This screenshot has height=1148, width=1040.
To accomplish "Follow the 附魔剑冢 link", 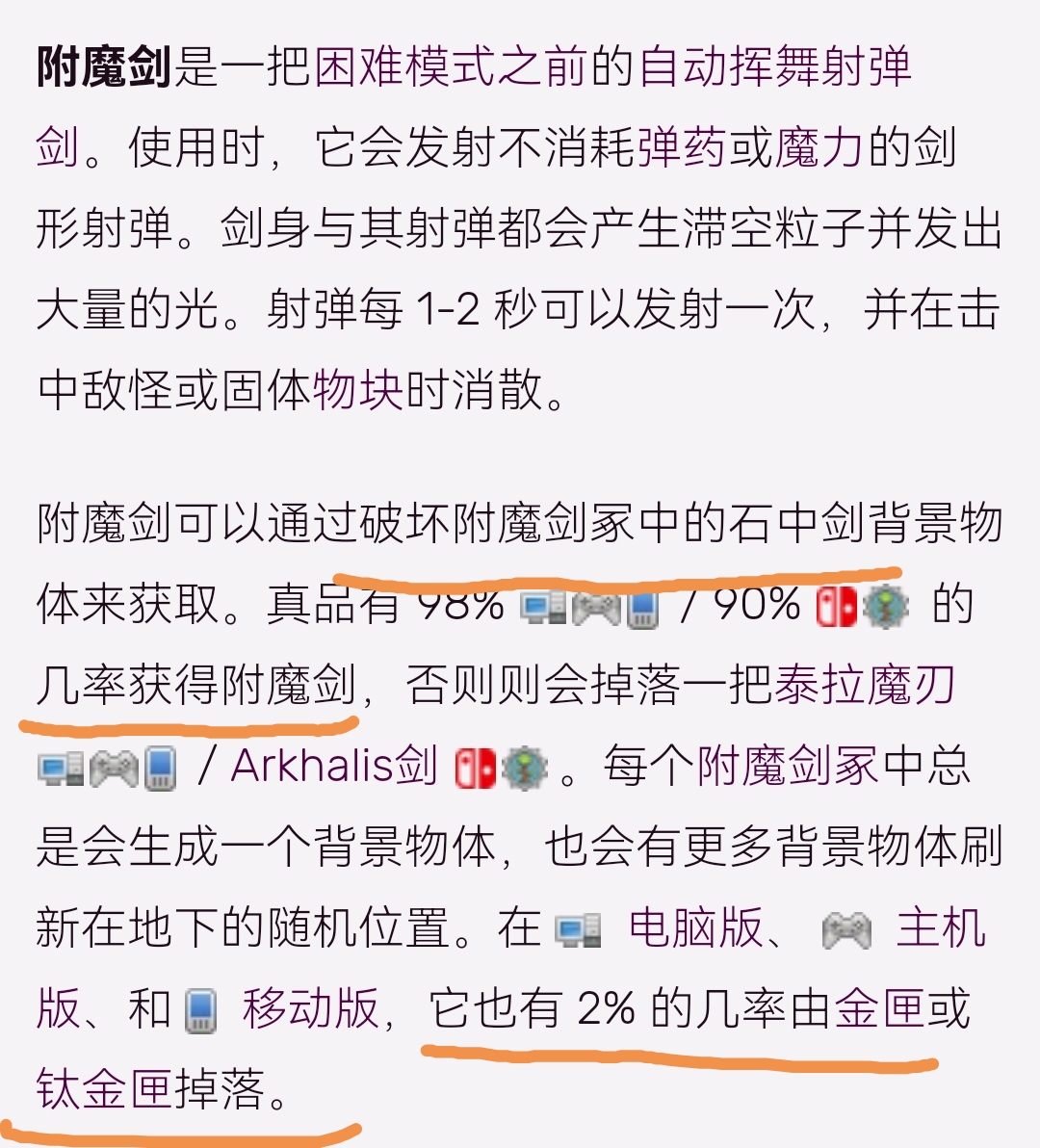I will [x=787, y=767].
